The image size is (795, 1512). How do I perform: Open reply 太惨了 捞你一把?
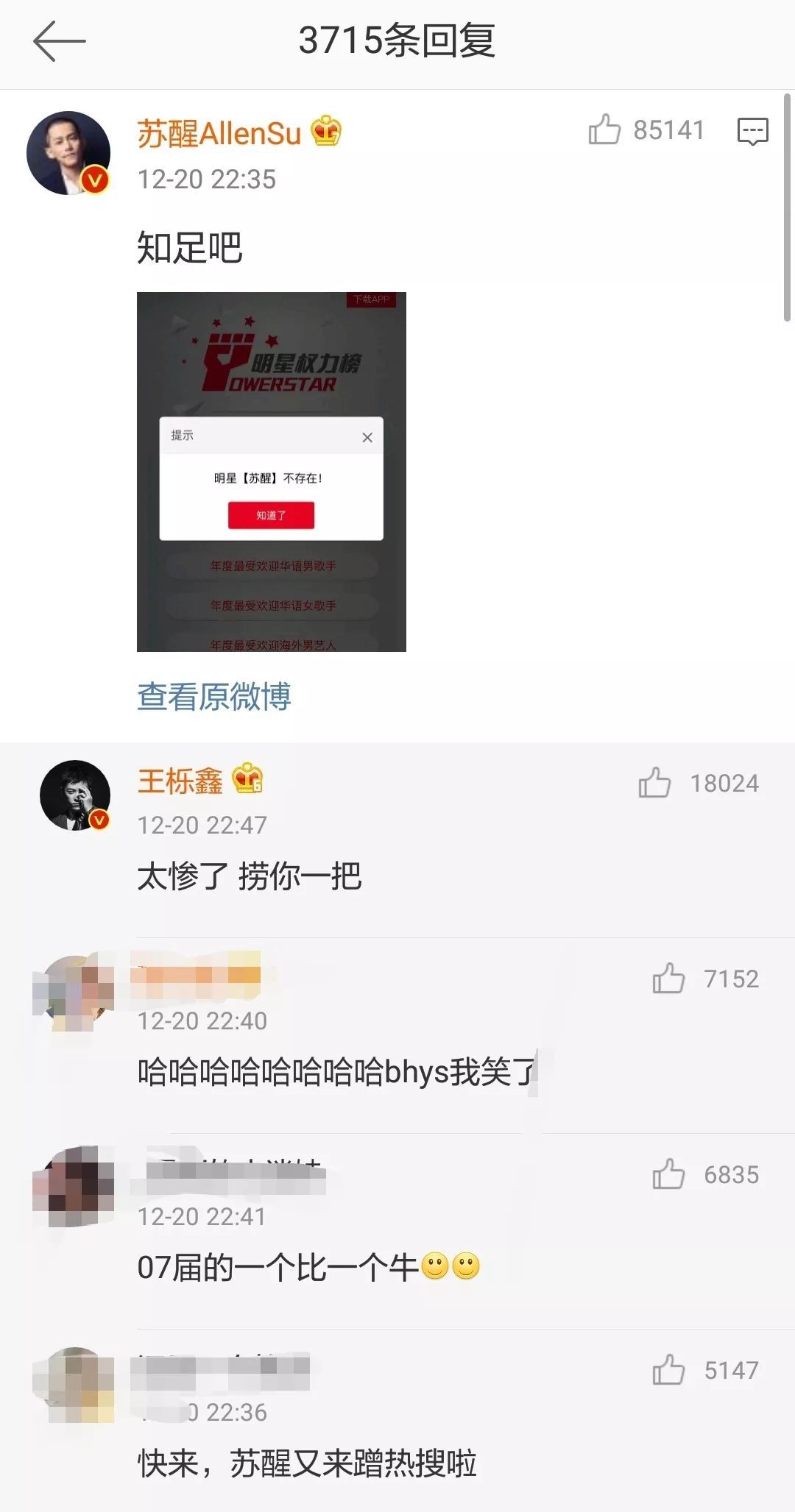pyautogui.click(x=249, y=876)
